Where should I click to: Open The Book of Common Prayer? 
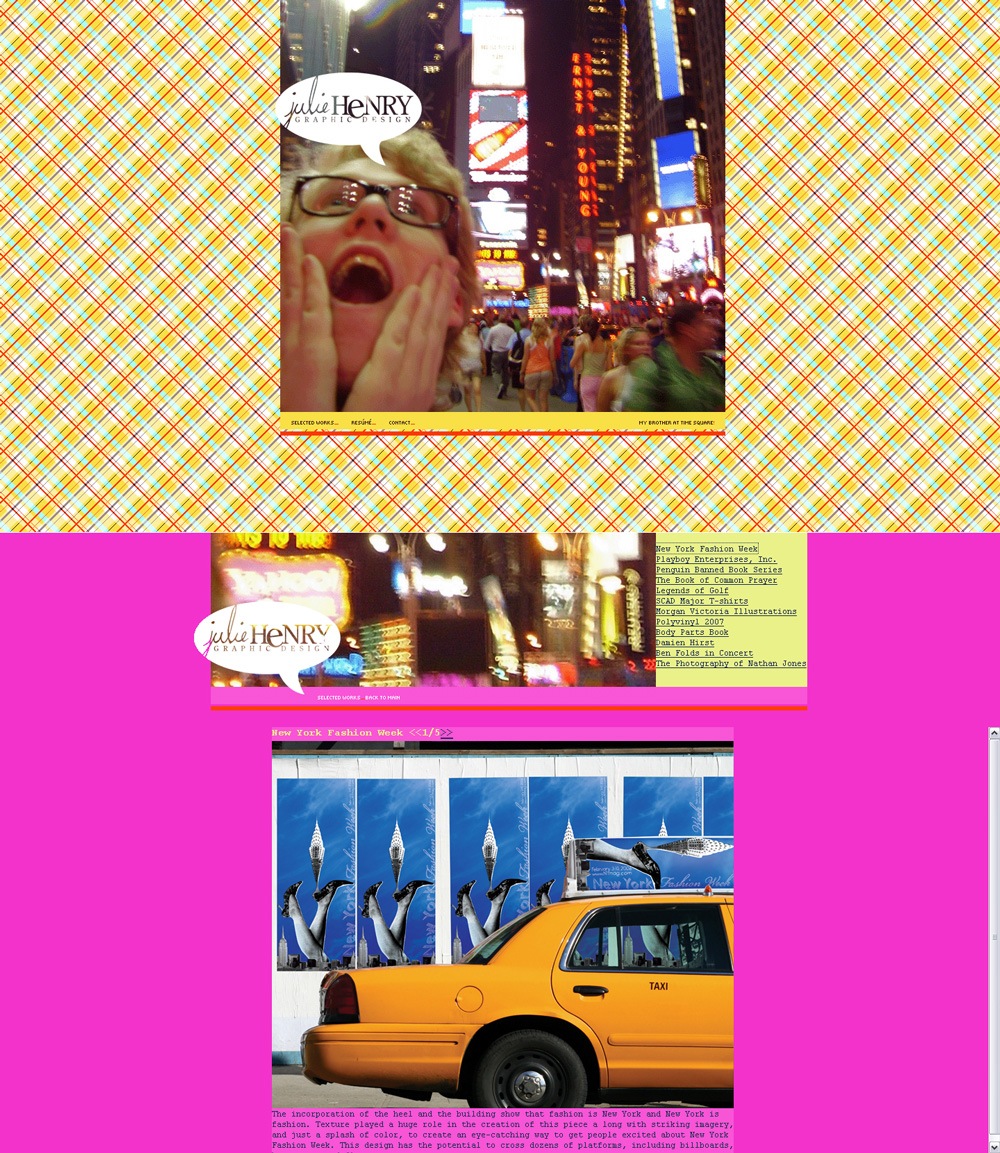716,581
